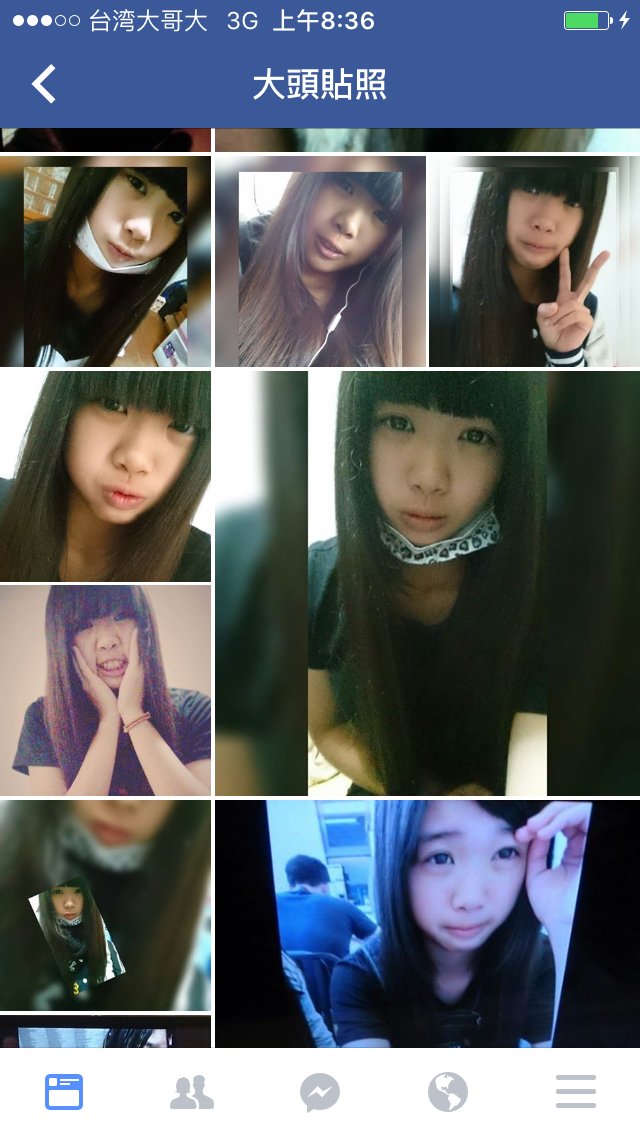Open the Messenger tab
Viewport: 640px width, 1136px height.
320,1092
